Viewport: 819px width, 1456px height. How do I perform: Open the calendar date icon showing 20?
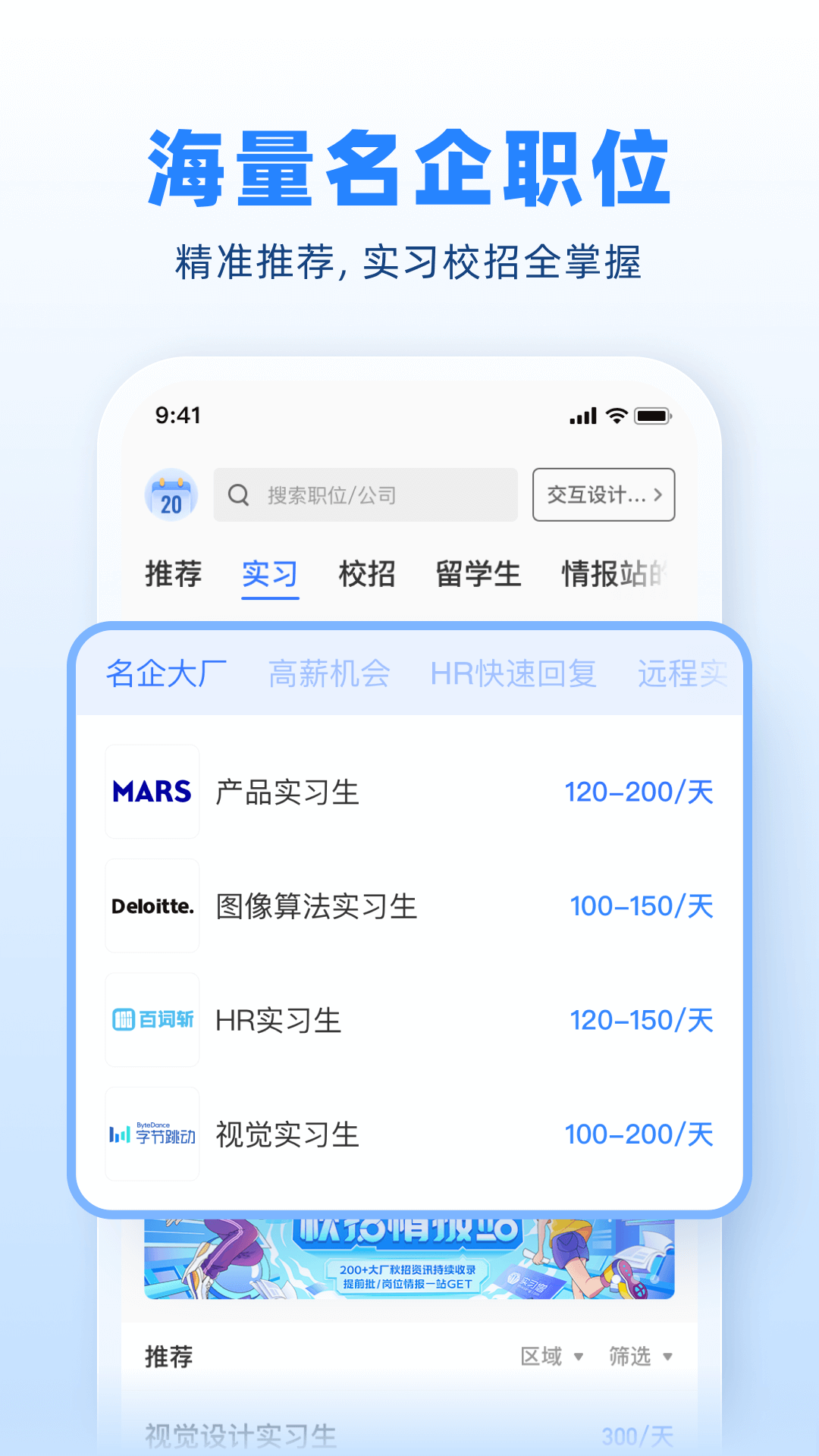click(x=171, y=495)
